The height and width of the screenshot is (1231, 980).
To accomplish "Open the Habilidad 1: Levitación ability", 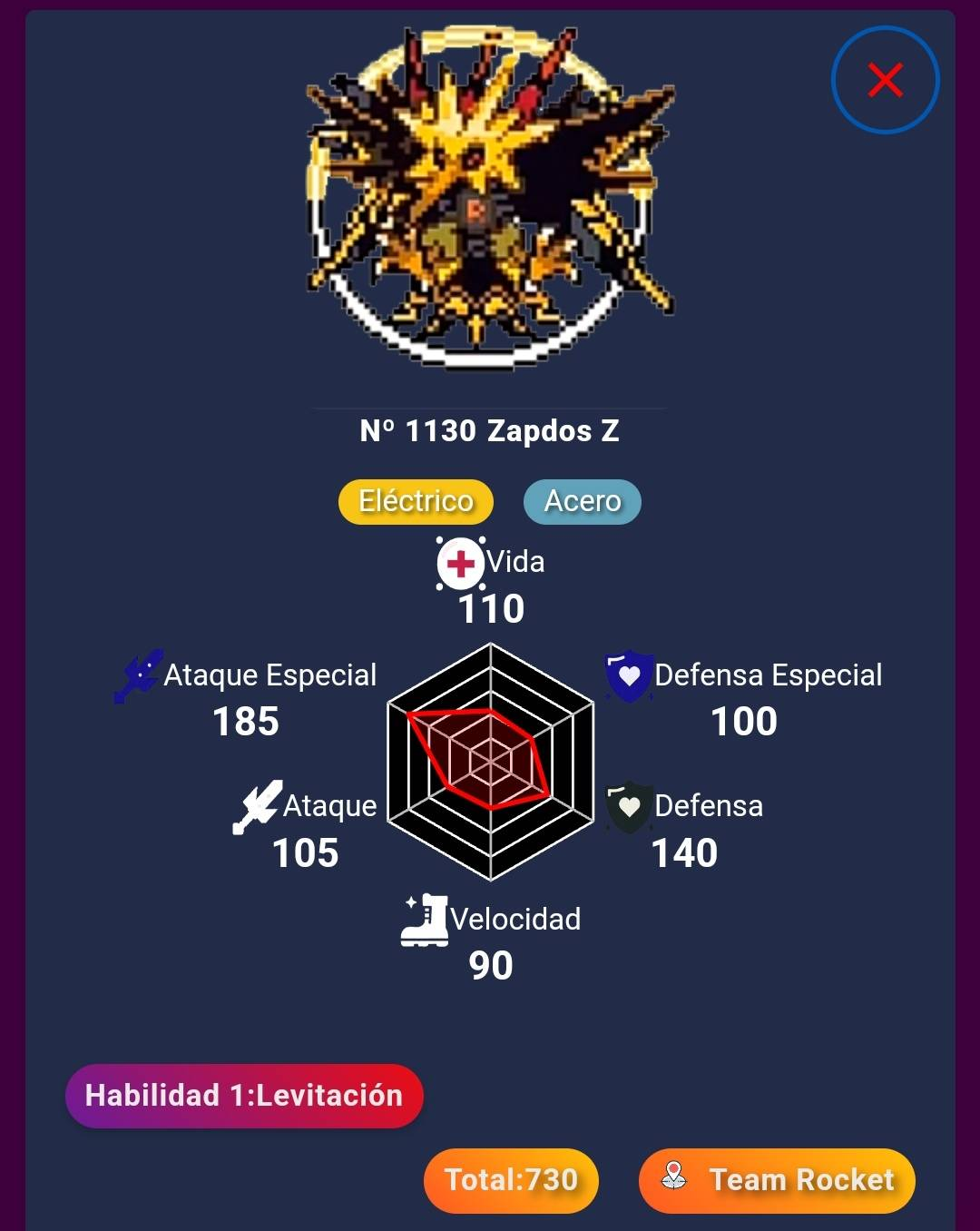I will 244,1095.
